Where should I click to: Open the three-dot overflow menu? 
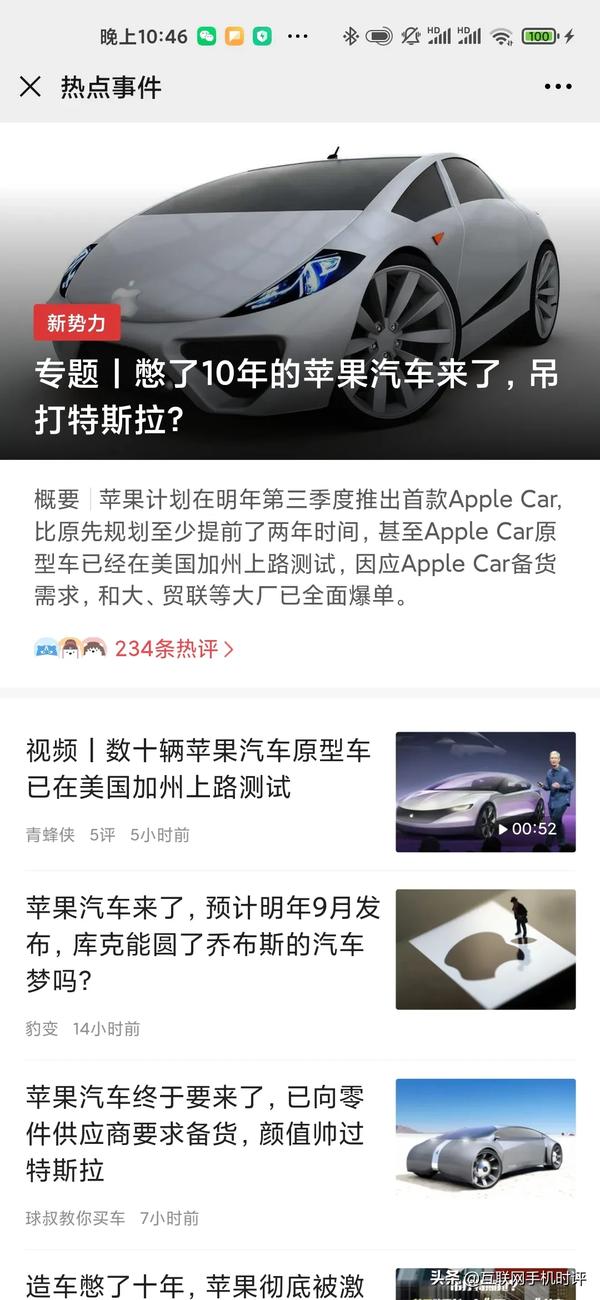click(558, 87)
